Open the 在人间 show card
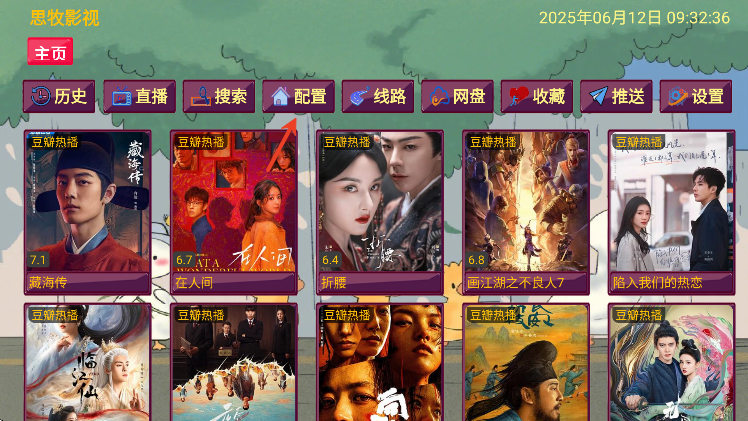 click(233, 212)
